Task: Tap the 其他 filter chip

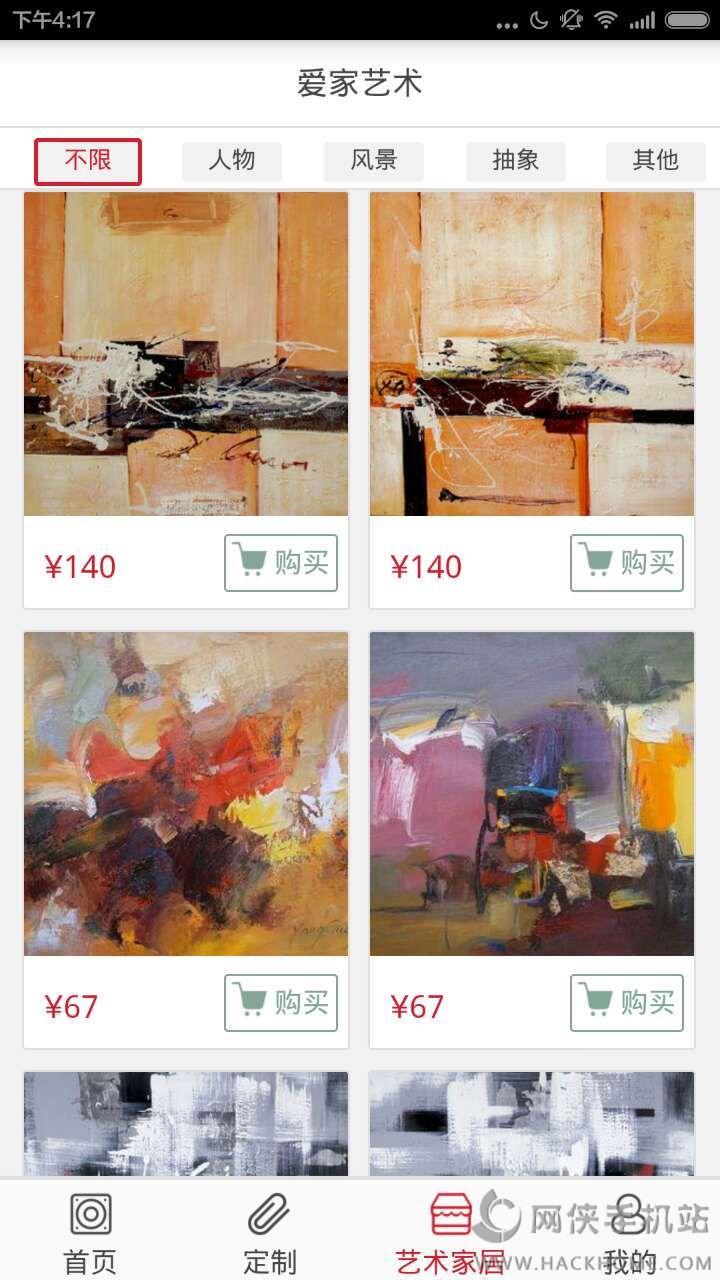Action: [655, 161]
